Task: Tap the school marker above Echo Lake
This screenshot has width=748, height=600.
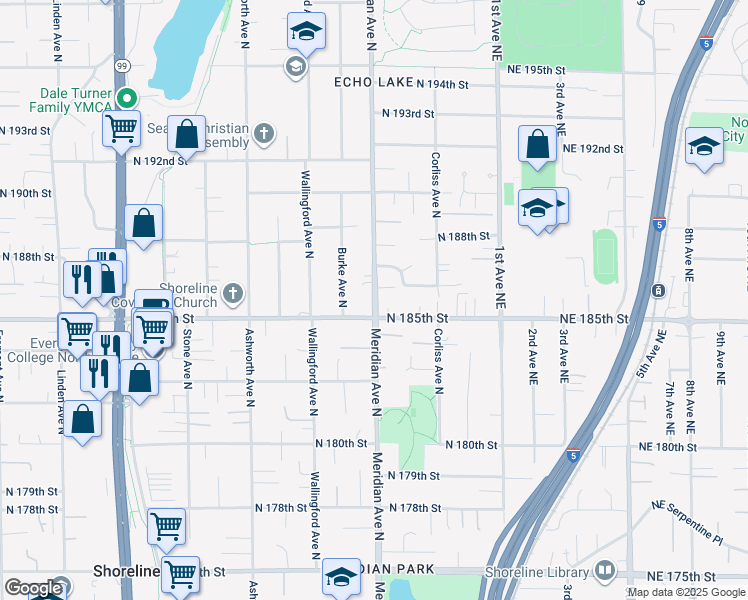Action: pyautogui.click(x=307, y=31)
